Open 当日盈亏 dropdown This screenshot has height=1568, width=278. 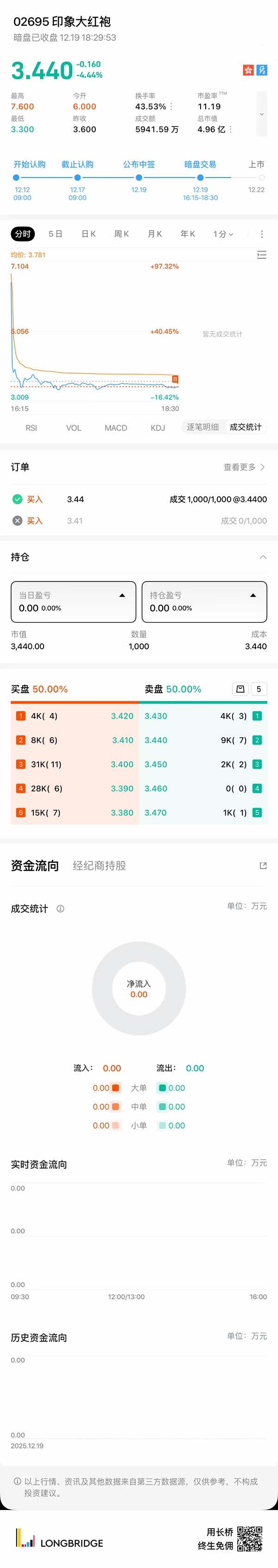coord(122,595)
